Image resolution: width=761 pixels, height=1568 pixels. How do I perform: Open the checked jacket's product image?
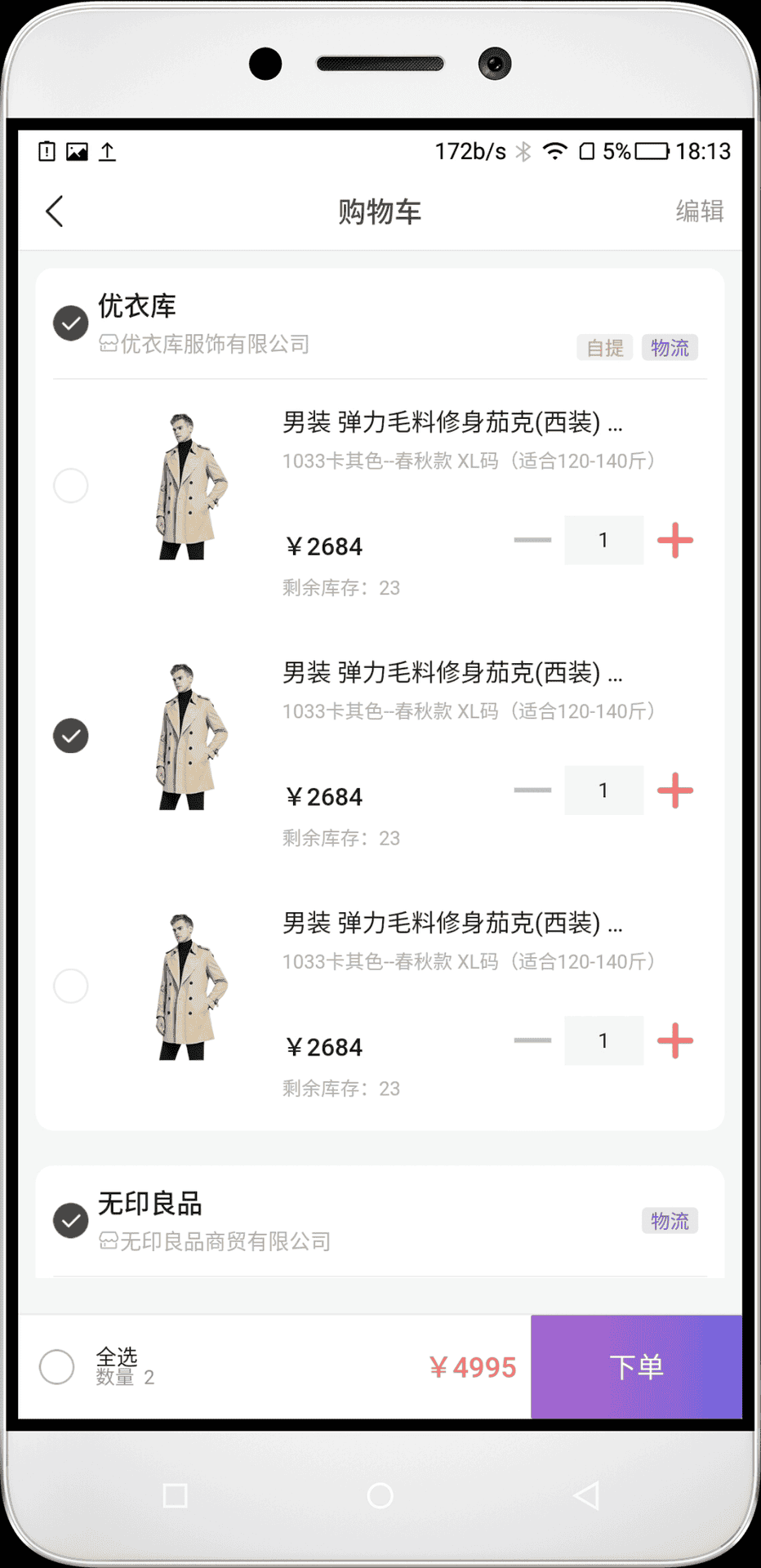(x=191, y=736)
